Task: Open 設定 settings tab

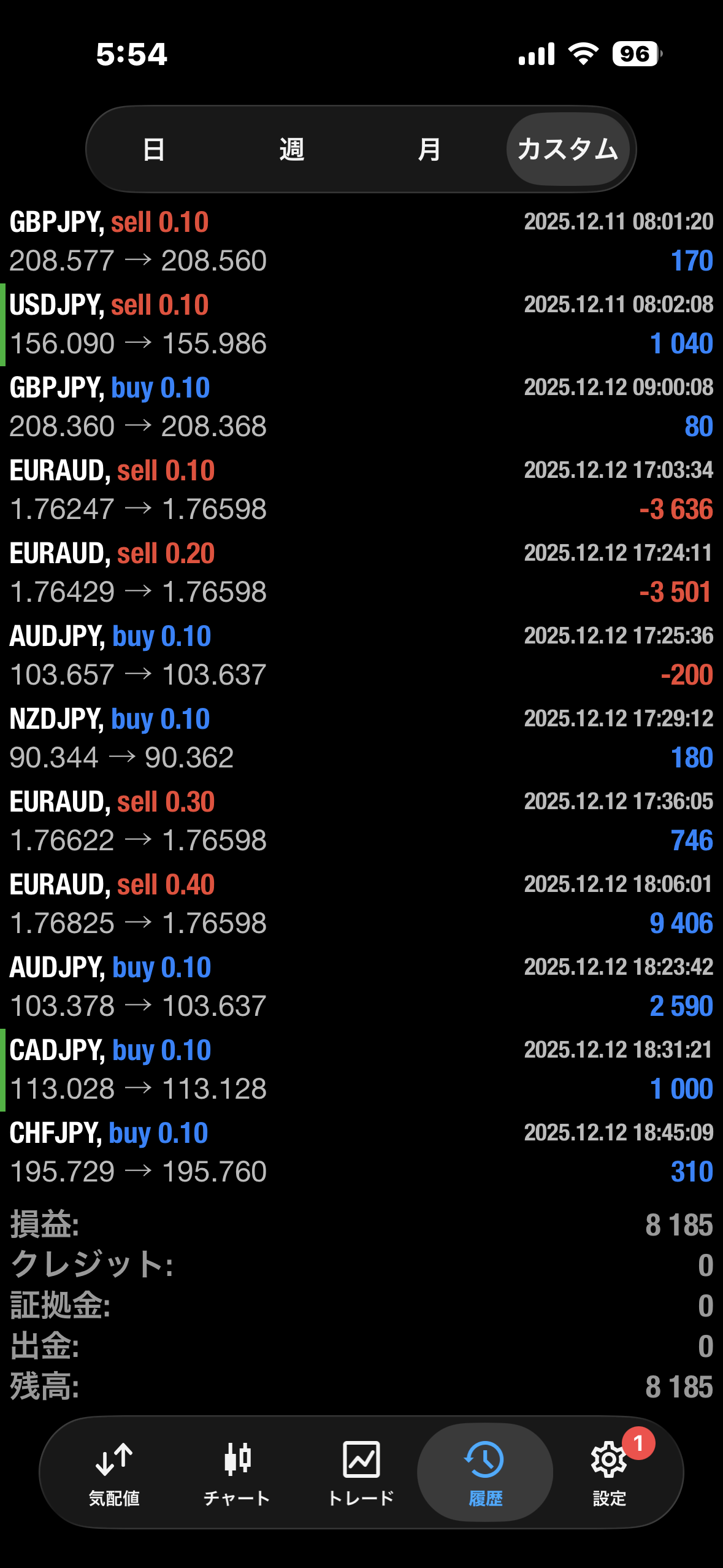Action: coord(609,1472)
